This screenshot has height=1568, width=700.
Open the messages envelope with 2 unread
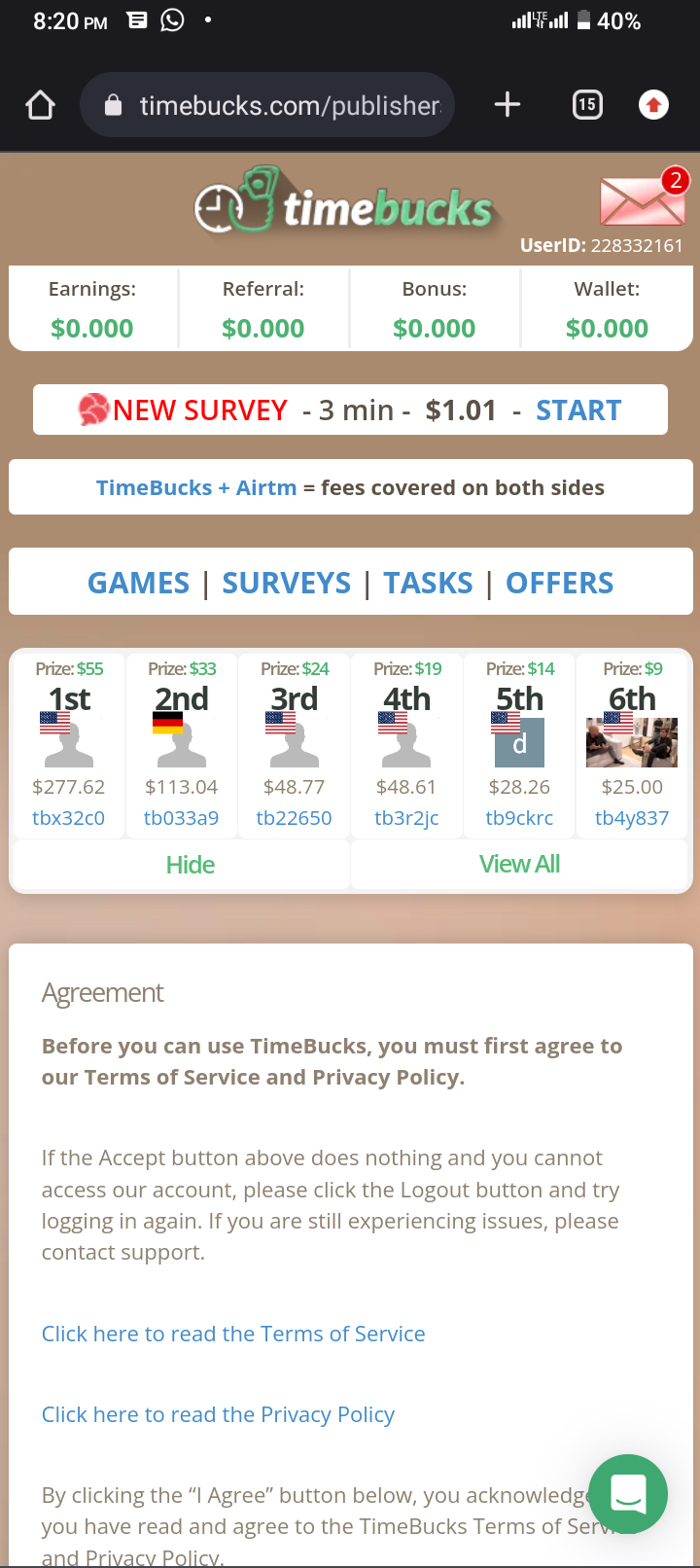click(x=643, y=199)
